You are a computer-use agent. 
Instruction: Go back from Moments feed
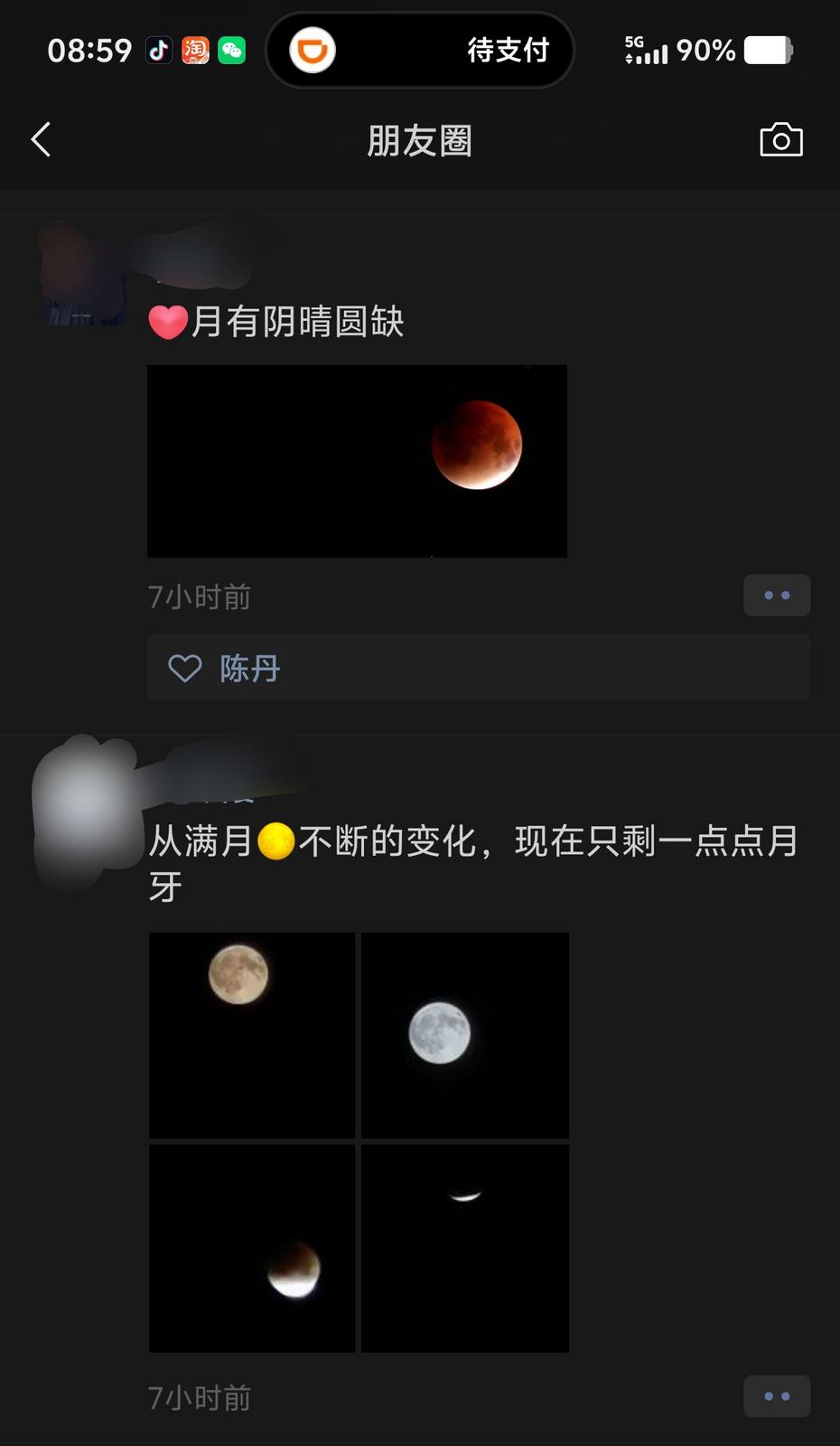click(42, 140)
